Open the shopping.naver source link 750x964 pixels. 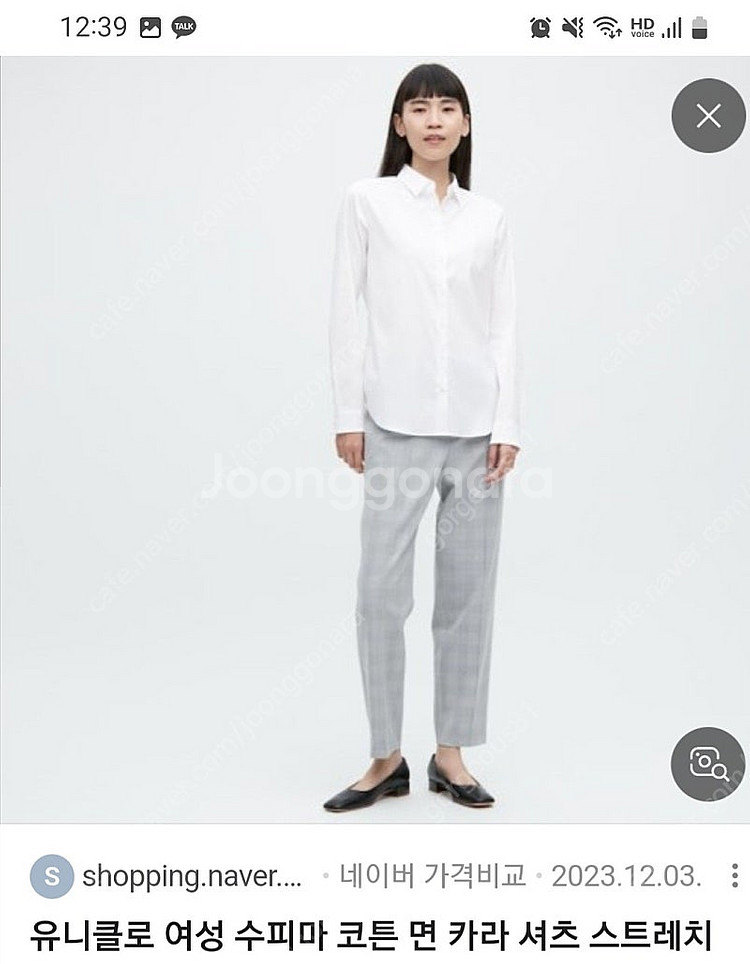tap(192, 877)
